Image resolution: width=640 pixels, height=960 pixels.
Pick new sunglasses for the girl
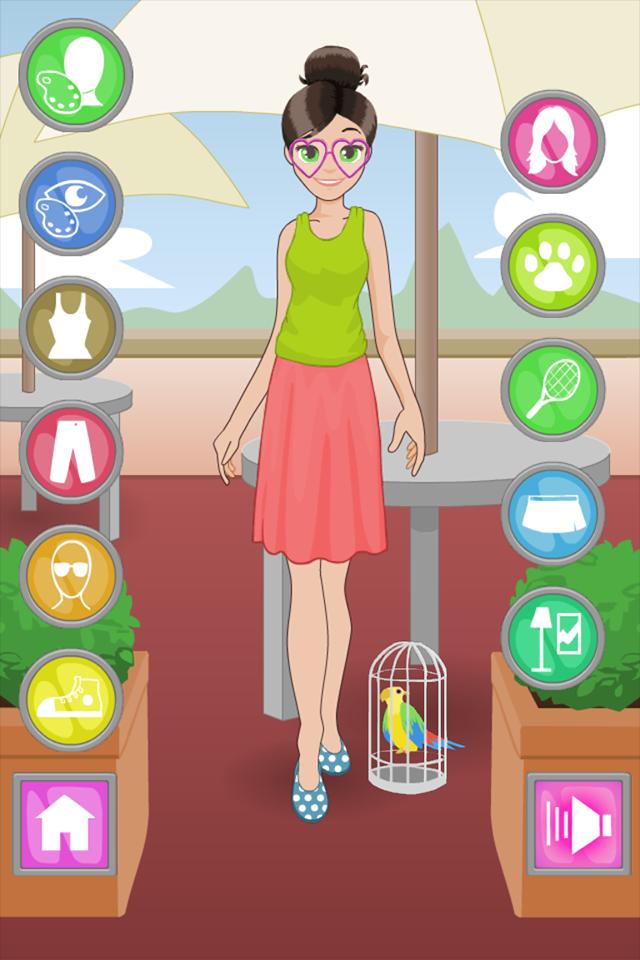71,576
